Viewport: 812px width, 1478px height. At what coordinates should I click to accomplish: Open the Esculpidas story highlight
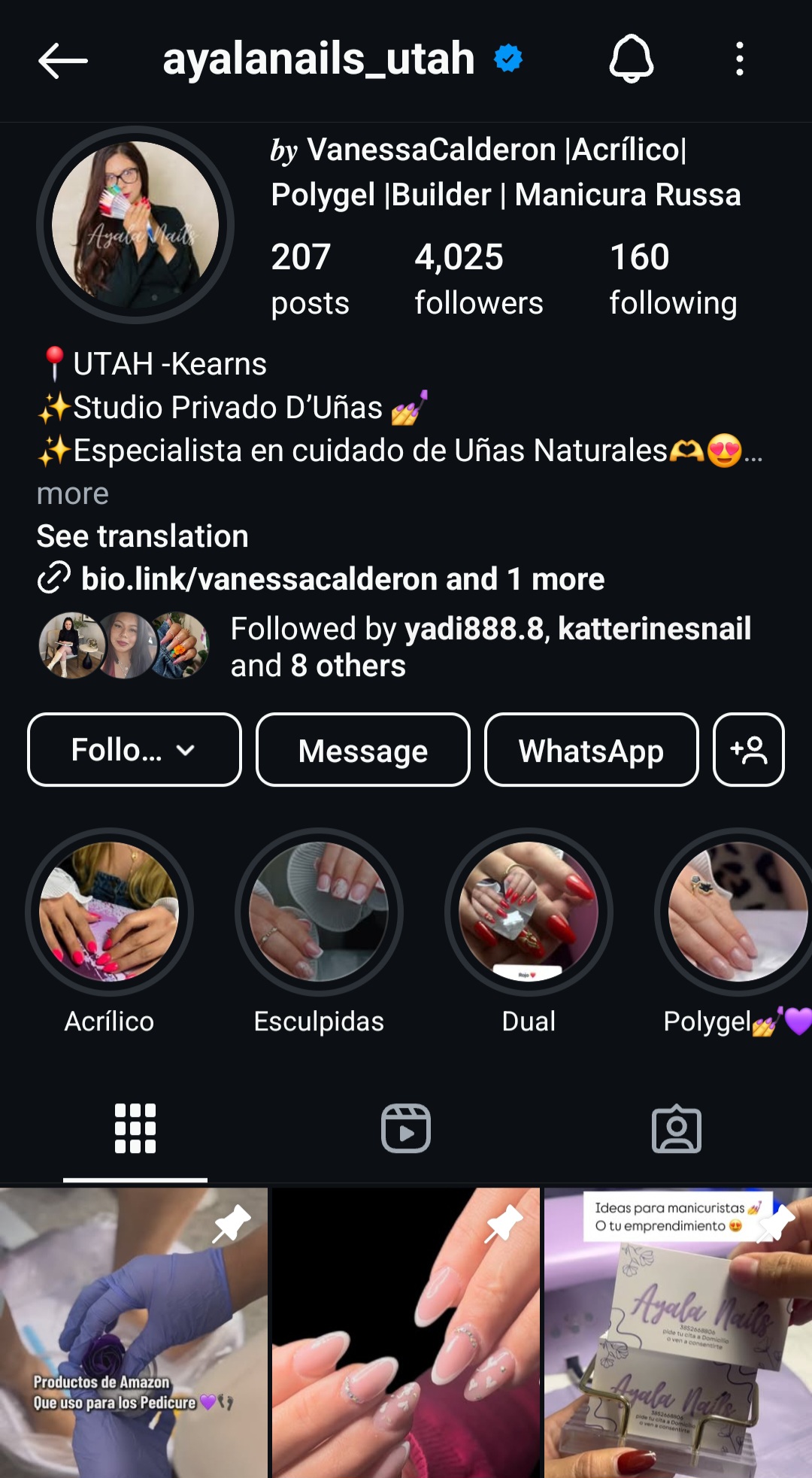pos(319,912)
